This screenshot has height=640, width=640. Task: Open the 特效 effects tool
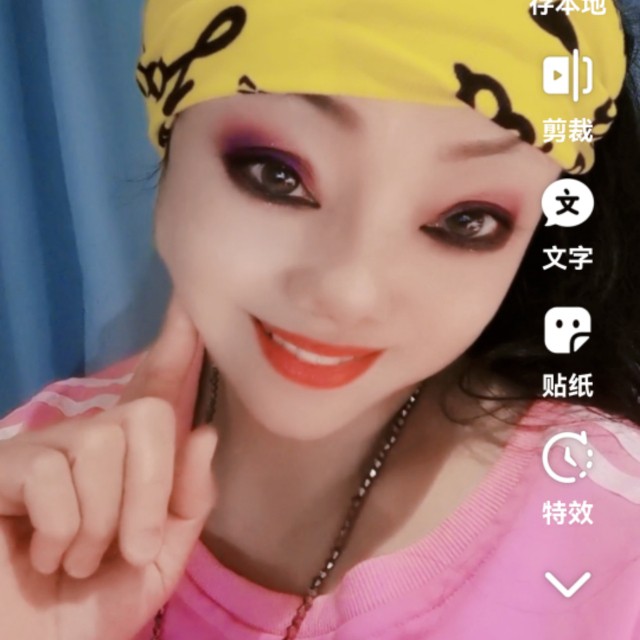point(567,479)
